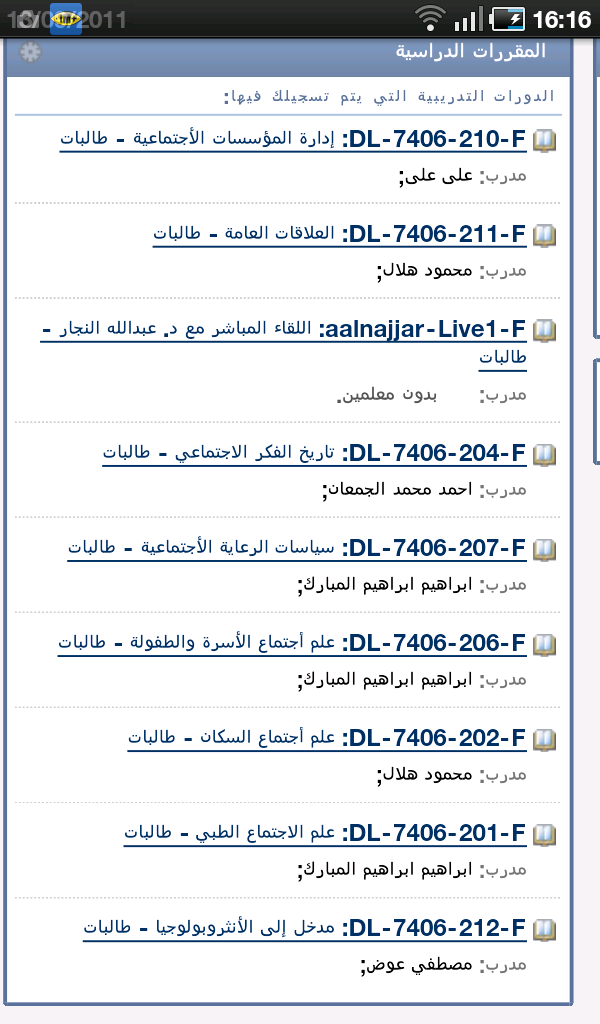Open the DL-7406-202-F course link
Image resolution: width=600 pixels, height=1024 pixels.
coord(327,738)
